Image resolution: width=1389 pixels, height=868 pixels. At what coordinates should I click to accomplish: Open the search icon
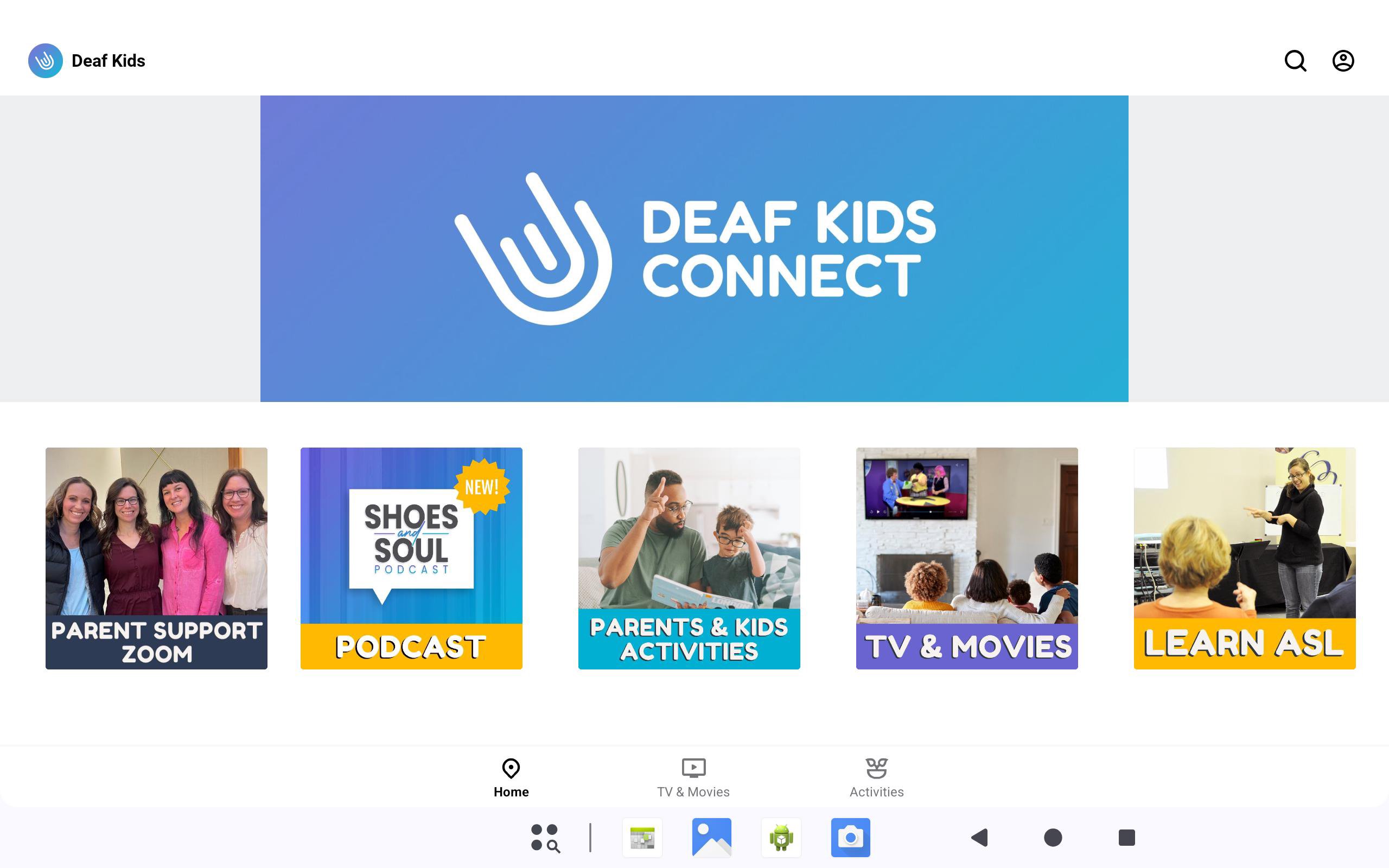point(1295,61)
